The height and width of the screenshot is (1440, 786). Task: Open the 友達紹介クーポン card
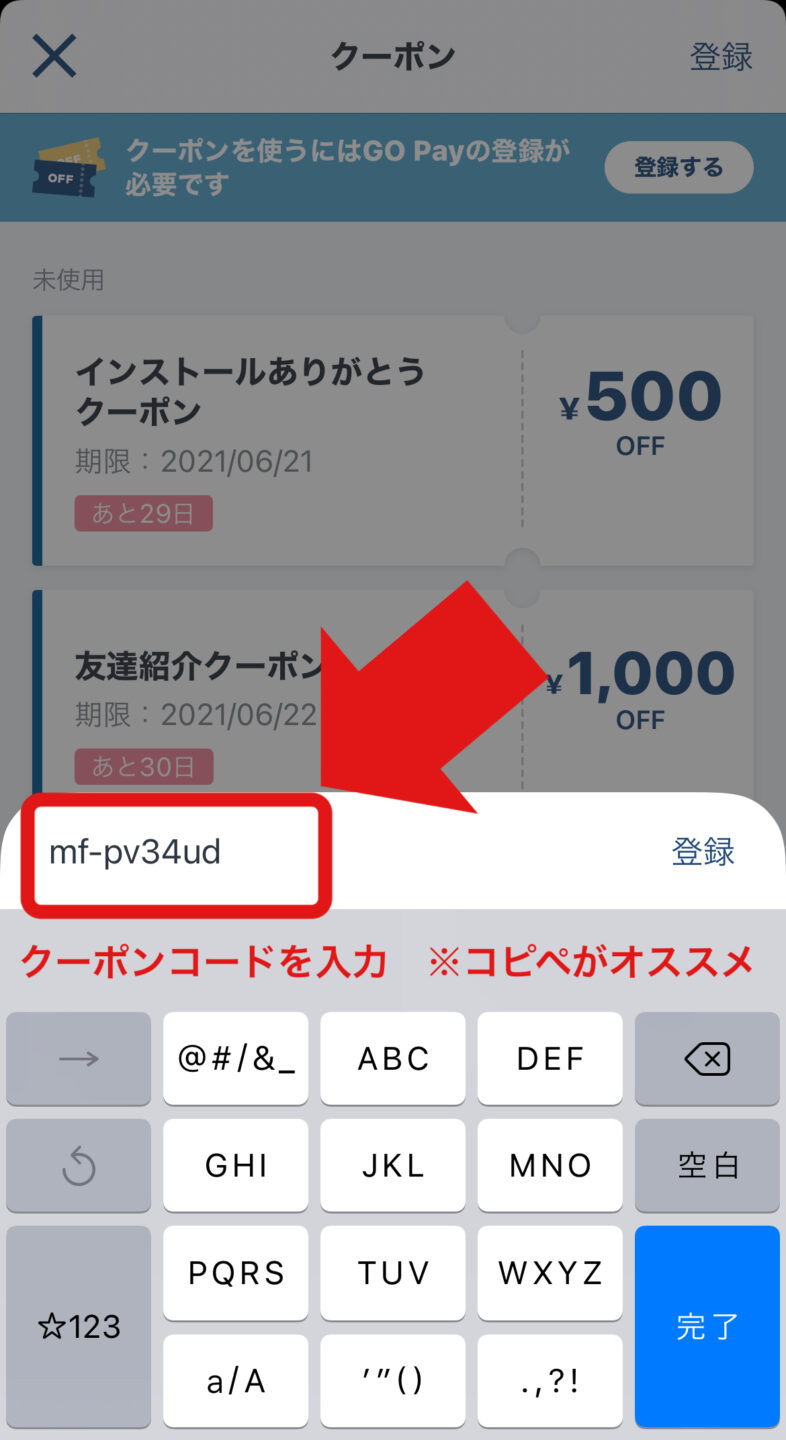200,690
